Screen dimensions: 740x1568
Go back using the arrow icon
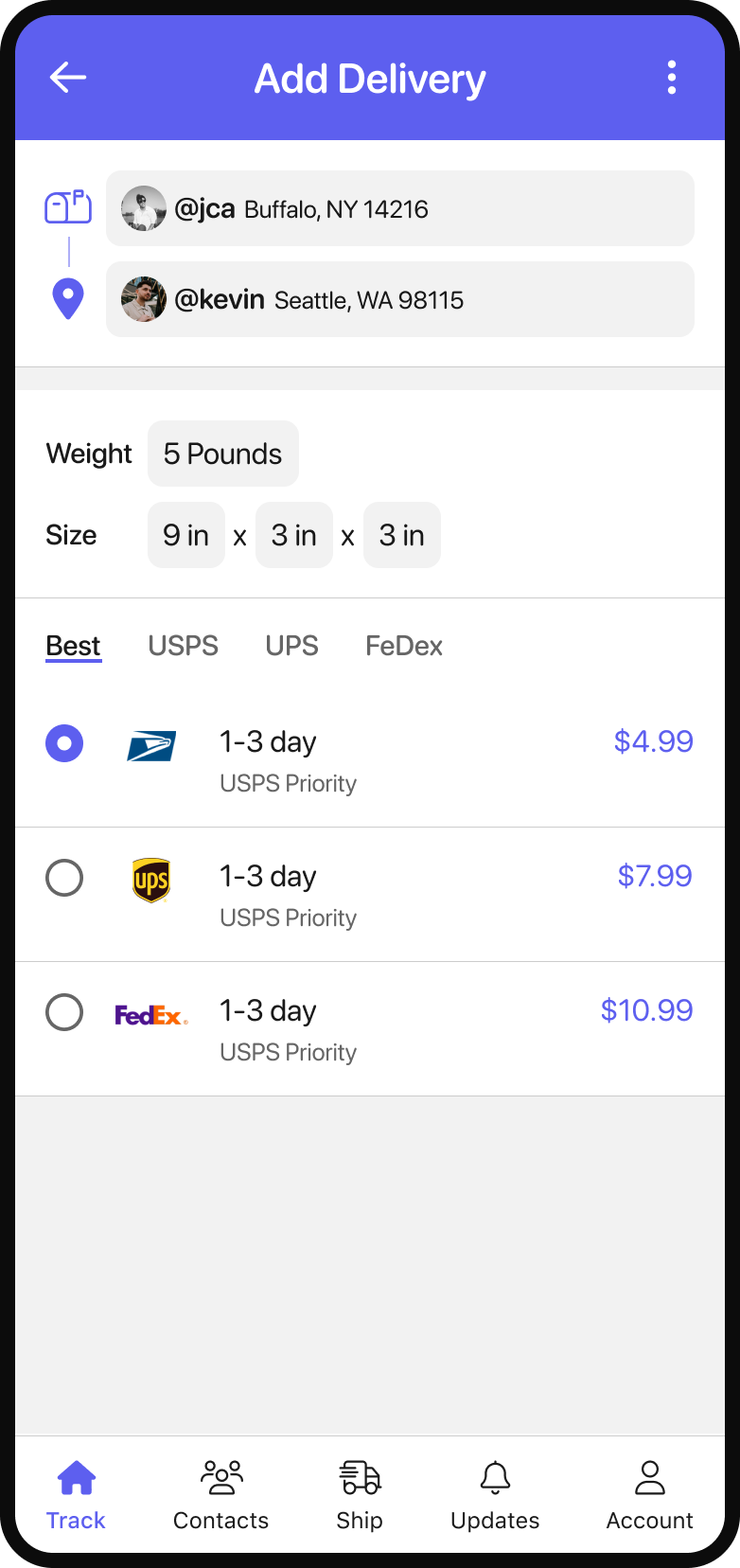click(68, 78)
